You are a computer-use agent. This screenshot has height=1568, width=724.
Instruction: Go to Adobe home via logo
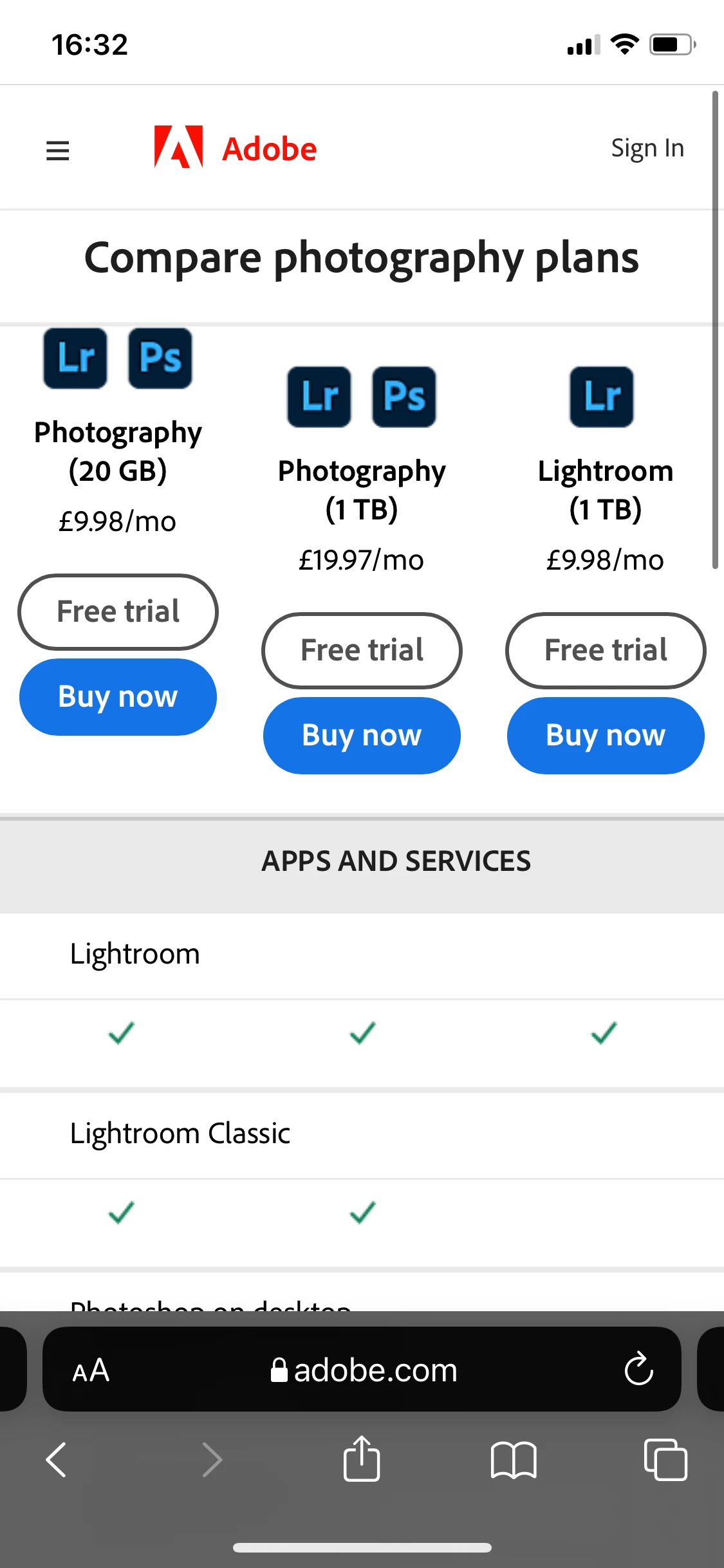point(236,148)
